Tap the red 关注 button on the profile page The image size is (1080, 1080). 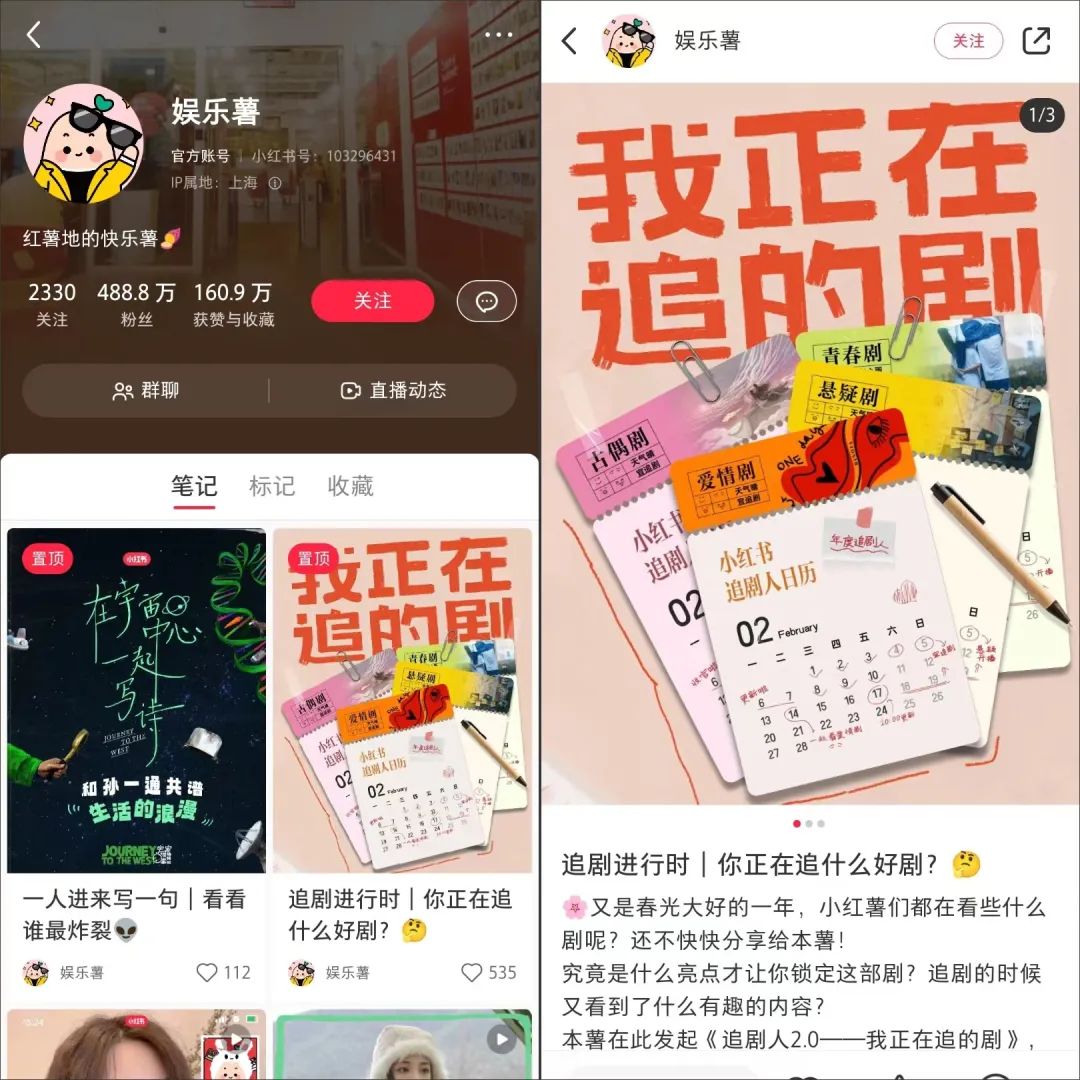click(x=373, y=301)
